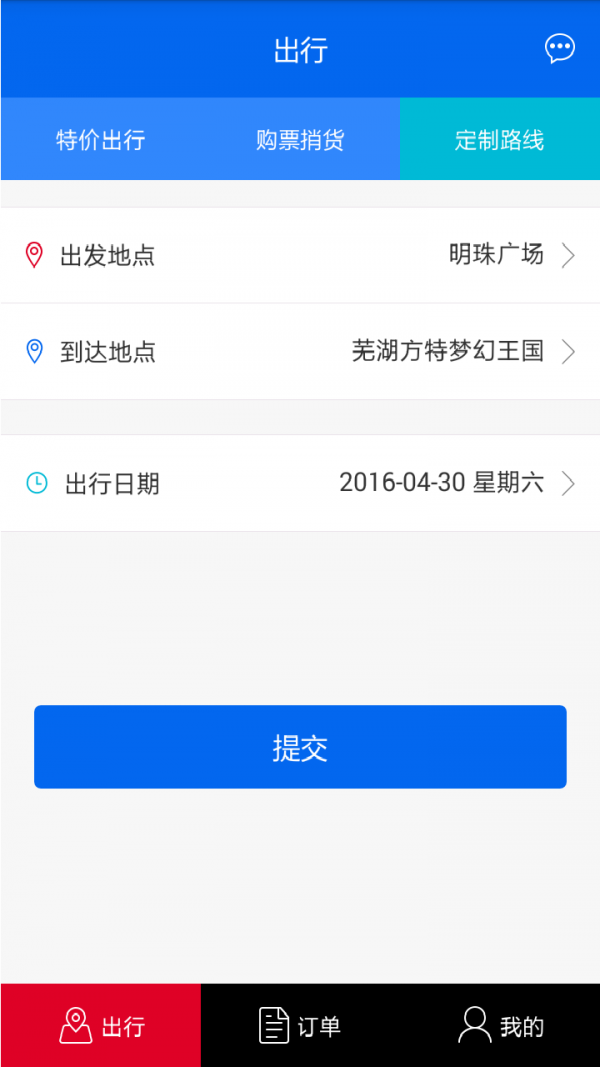The height and width of the screenshot is (1067, 600).
Task: Tap the 提交 submit button
Action: [300, 747]
